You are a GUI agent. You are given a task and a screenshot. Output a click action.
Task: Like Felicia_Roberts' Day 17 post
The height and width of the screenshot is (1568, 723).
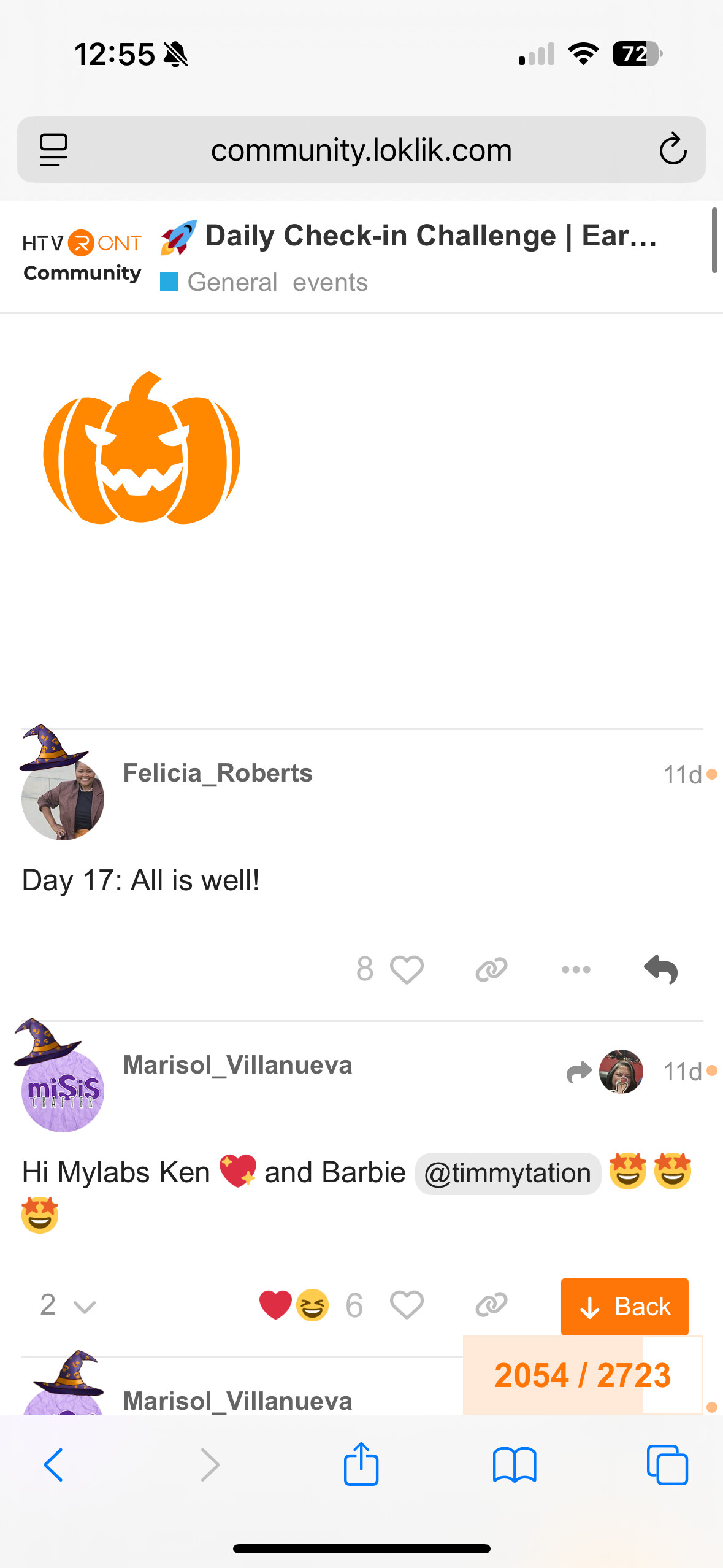click(x=407, y=969)
